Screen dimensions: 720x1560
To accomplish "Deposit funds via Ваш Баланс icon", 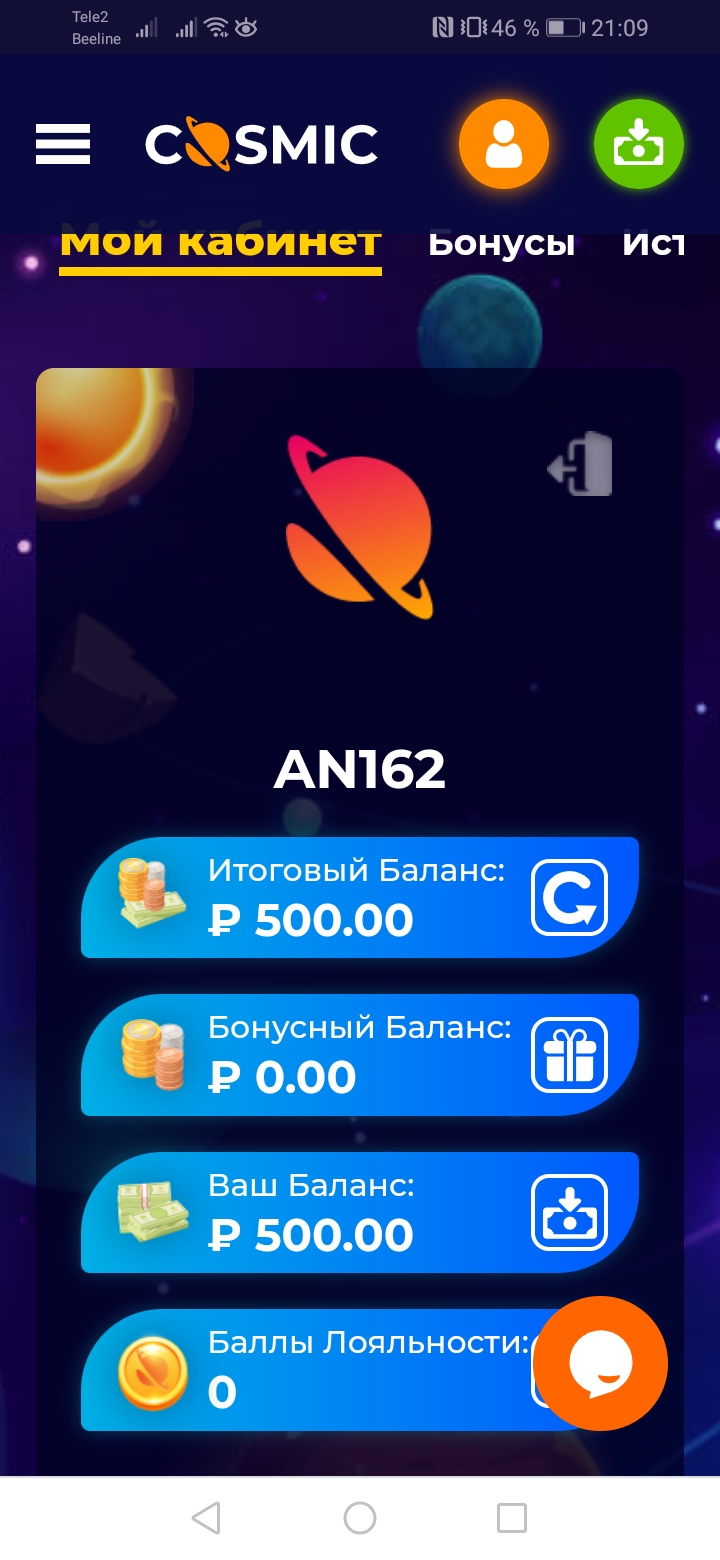I will tap(569, 1212).
